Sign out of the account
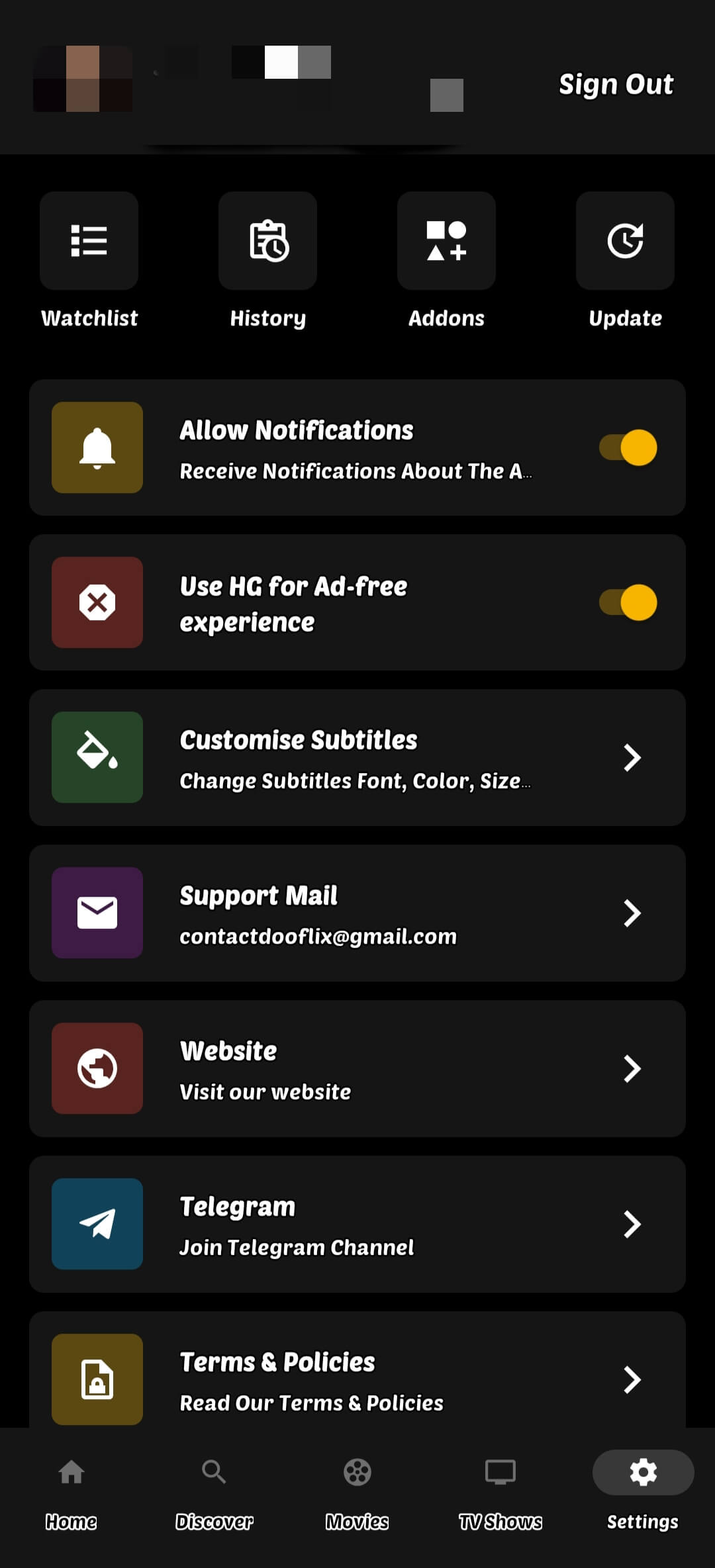Viewport: 715px width, 1568px height. [616, 84]
